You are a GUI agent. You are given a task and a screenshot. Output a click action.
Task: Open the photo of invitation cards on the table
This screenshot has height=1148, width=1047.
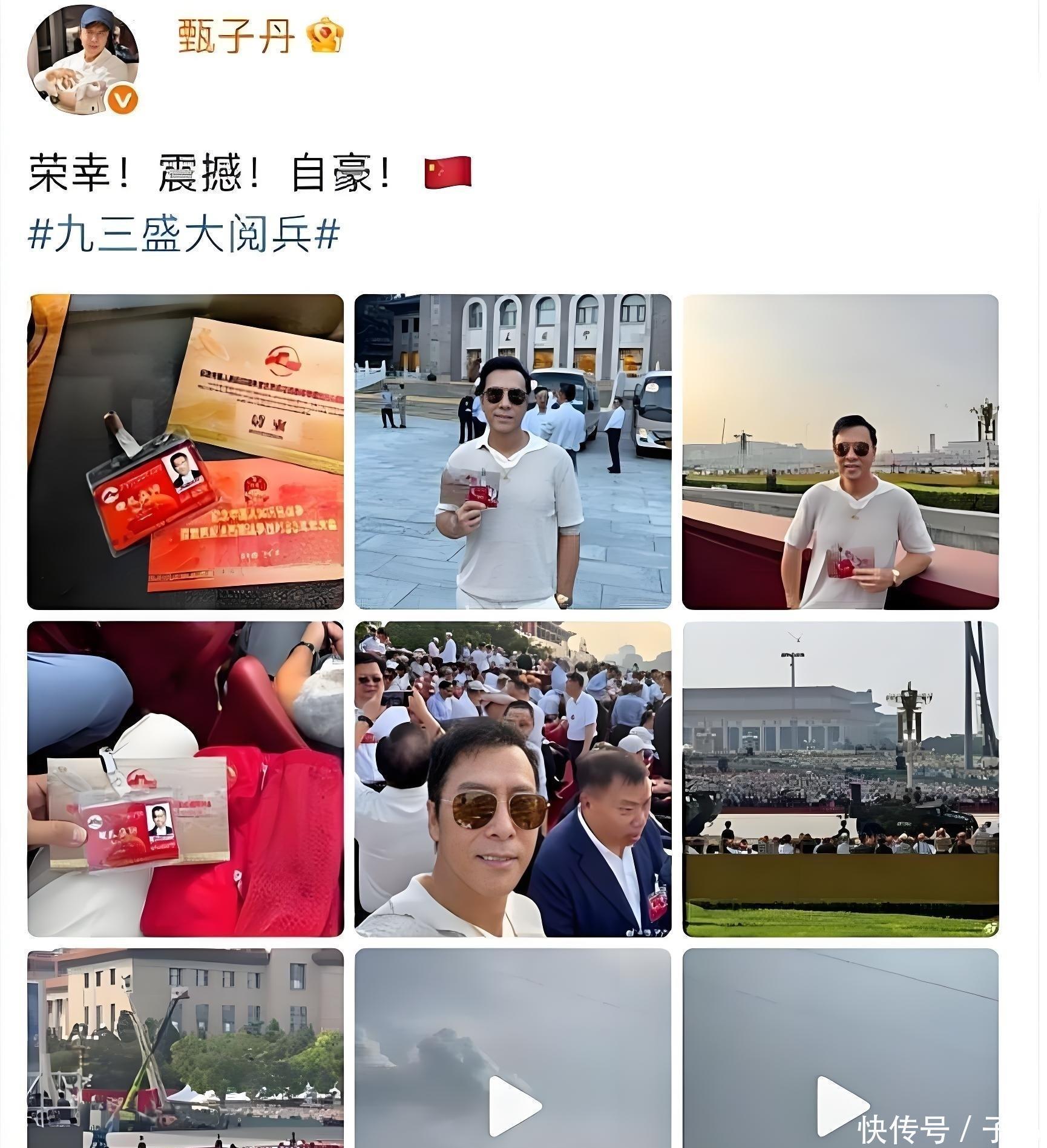186,451
